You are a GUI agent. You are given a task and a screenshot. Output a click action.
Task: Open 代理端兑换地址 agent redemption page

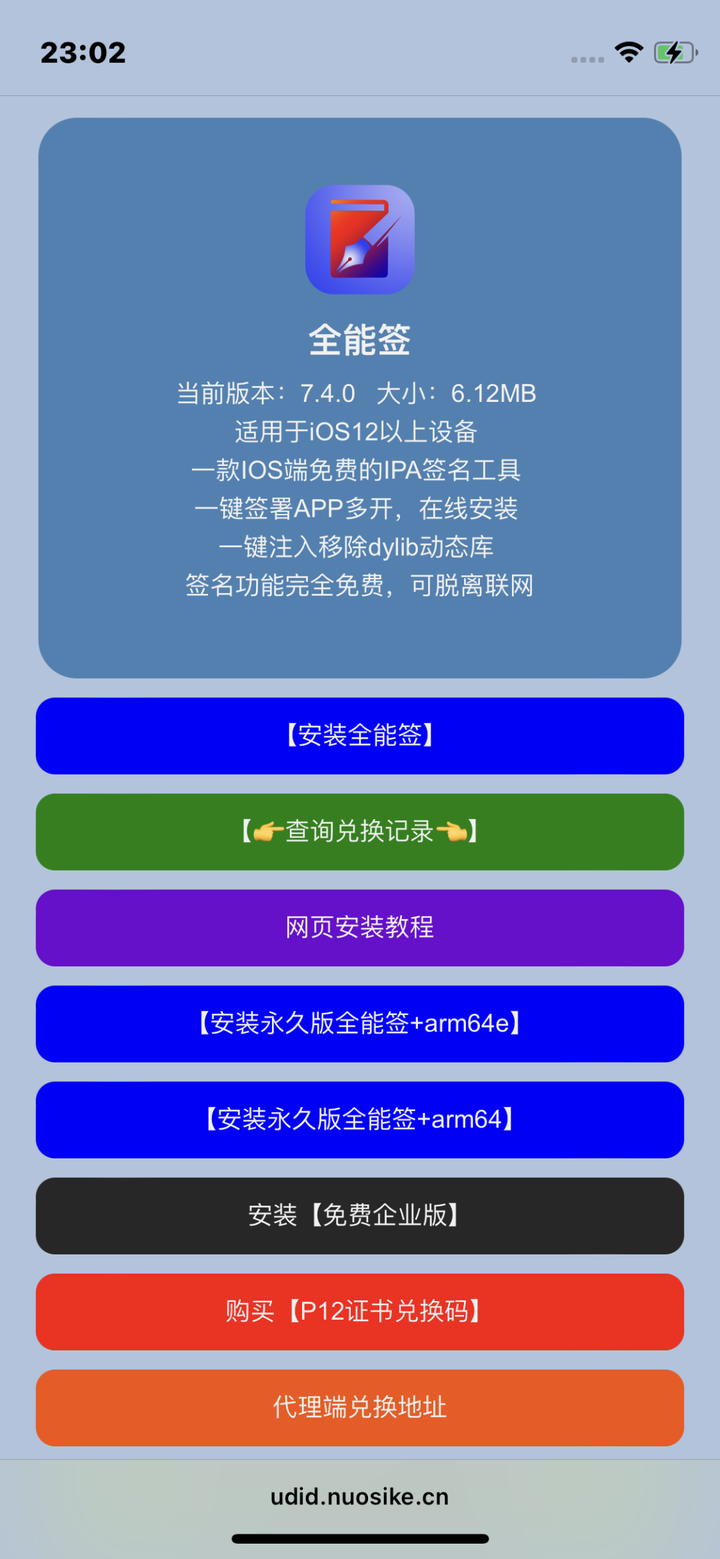pyautogui.click(x=360, y=1408)
